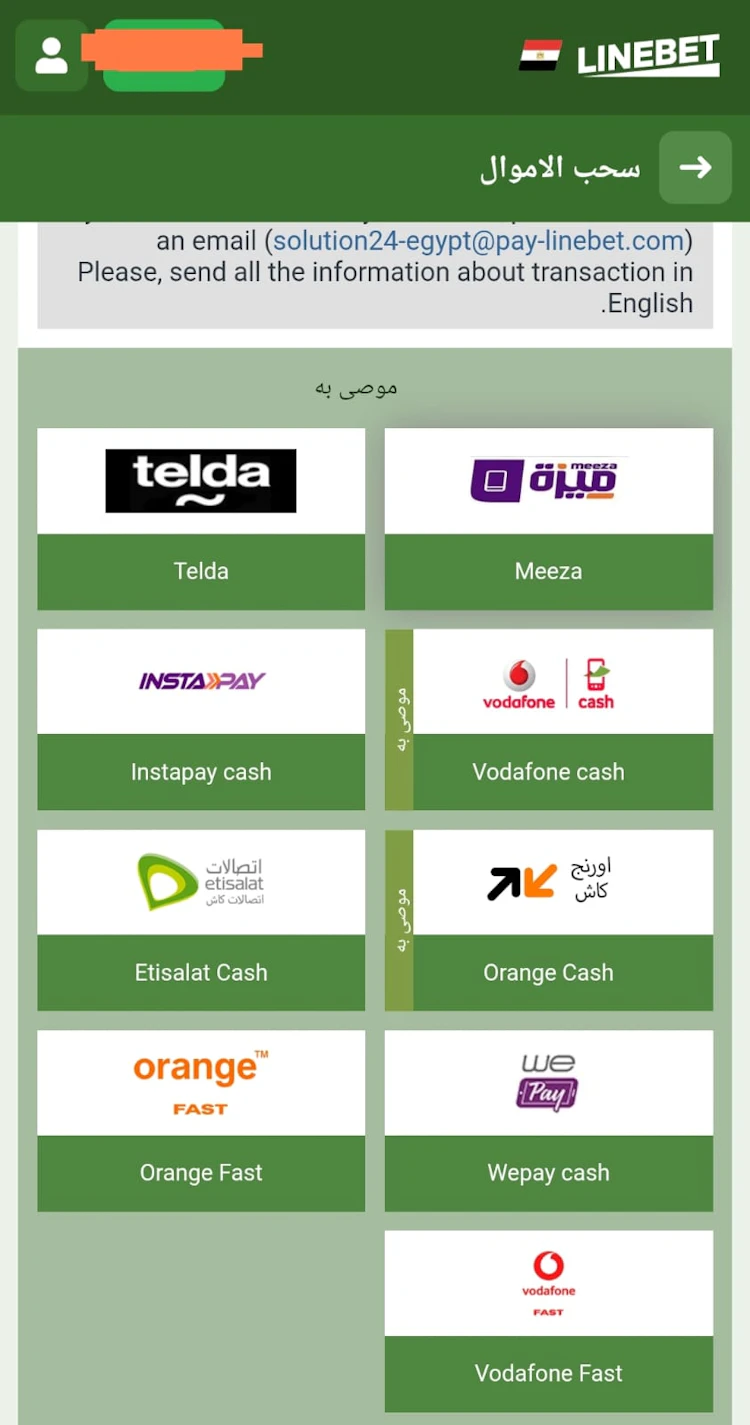This screenshot has height=1425, width=750.
Task: Click the recommended badge on Orange Cash
Action: pyautogui.click(x=400, y=920)
